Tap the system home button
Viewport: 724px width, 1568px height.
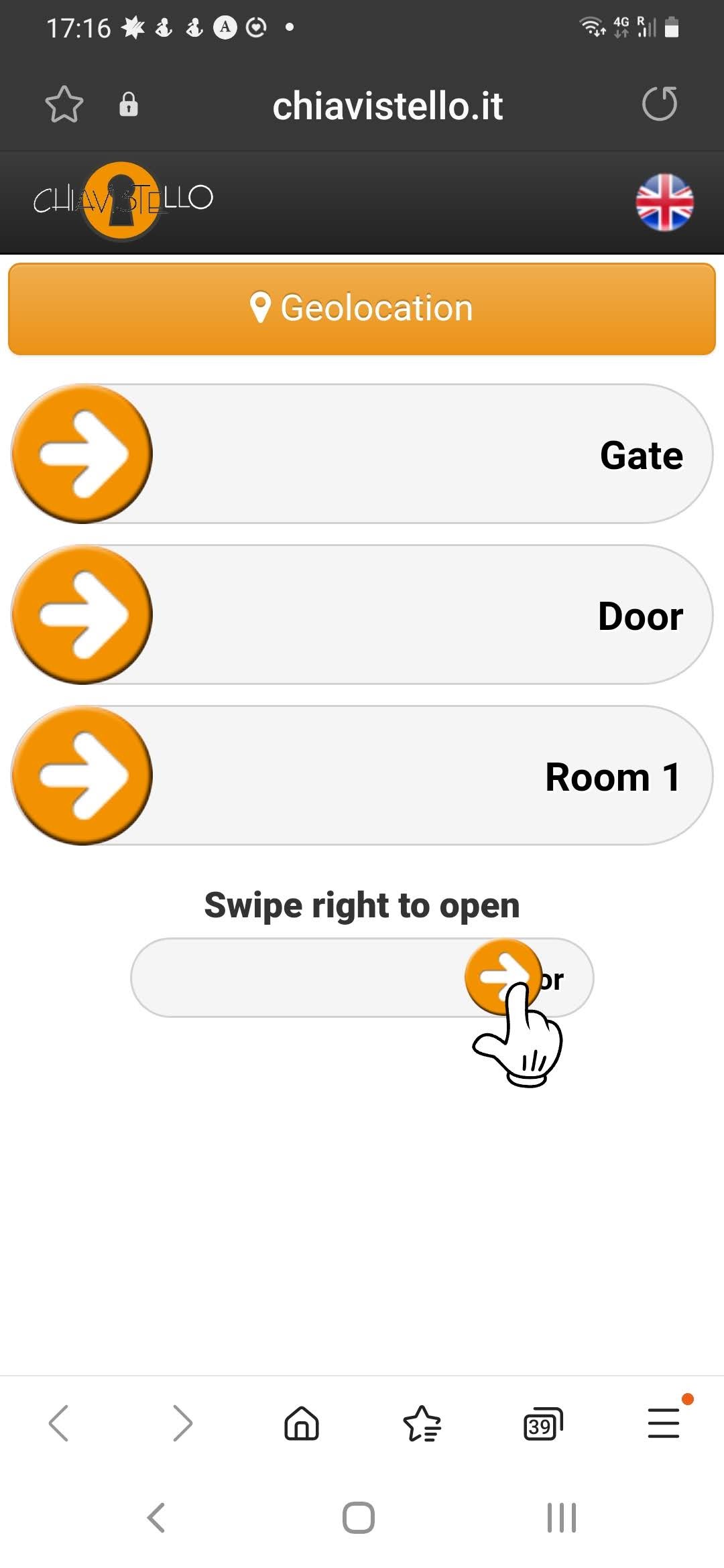pyautogui.click(x=359, y=1518)
